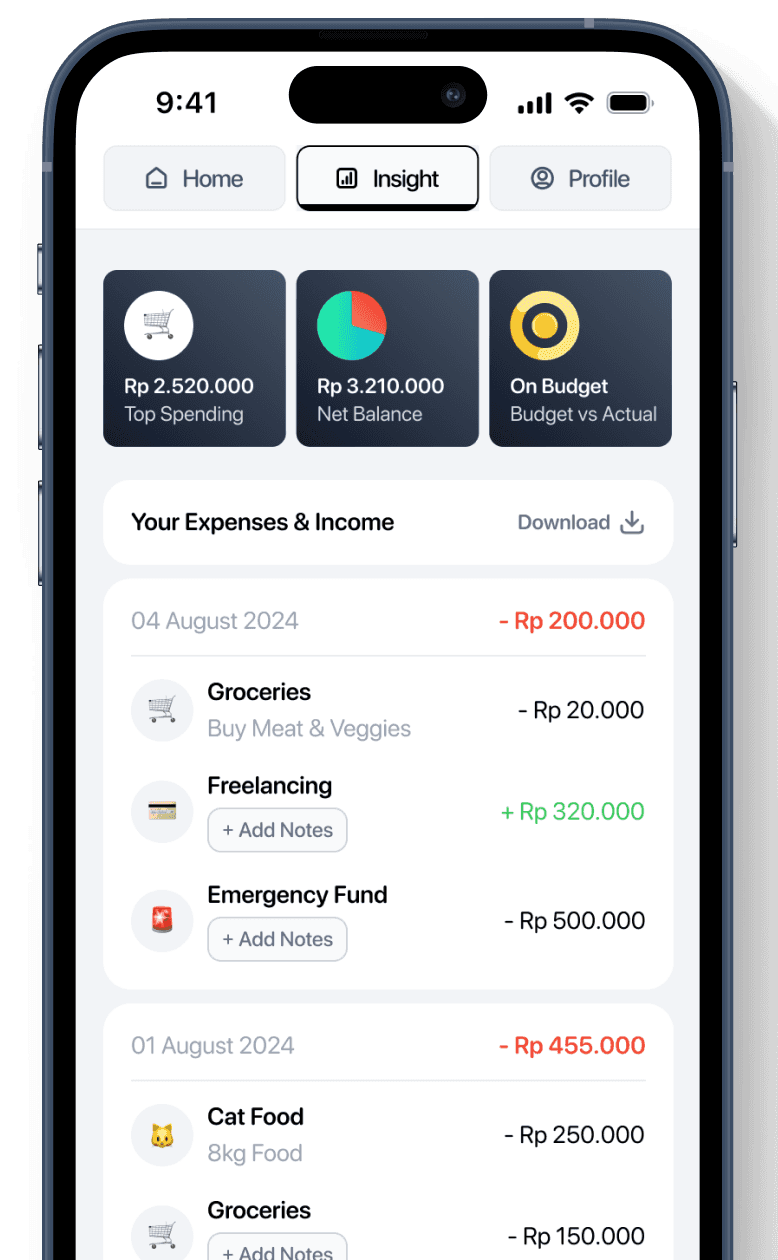Click the battery indicator in the status bar

click(x=629, y=101)
